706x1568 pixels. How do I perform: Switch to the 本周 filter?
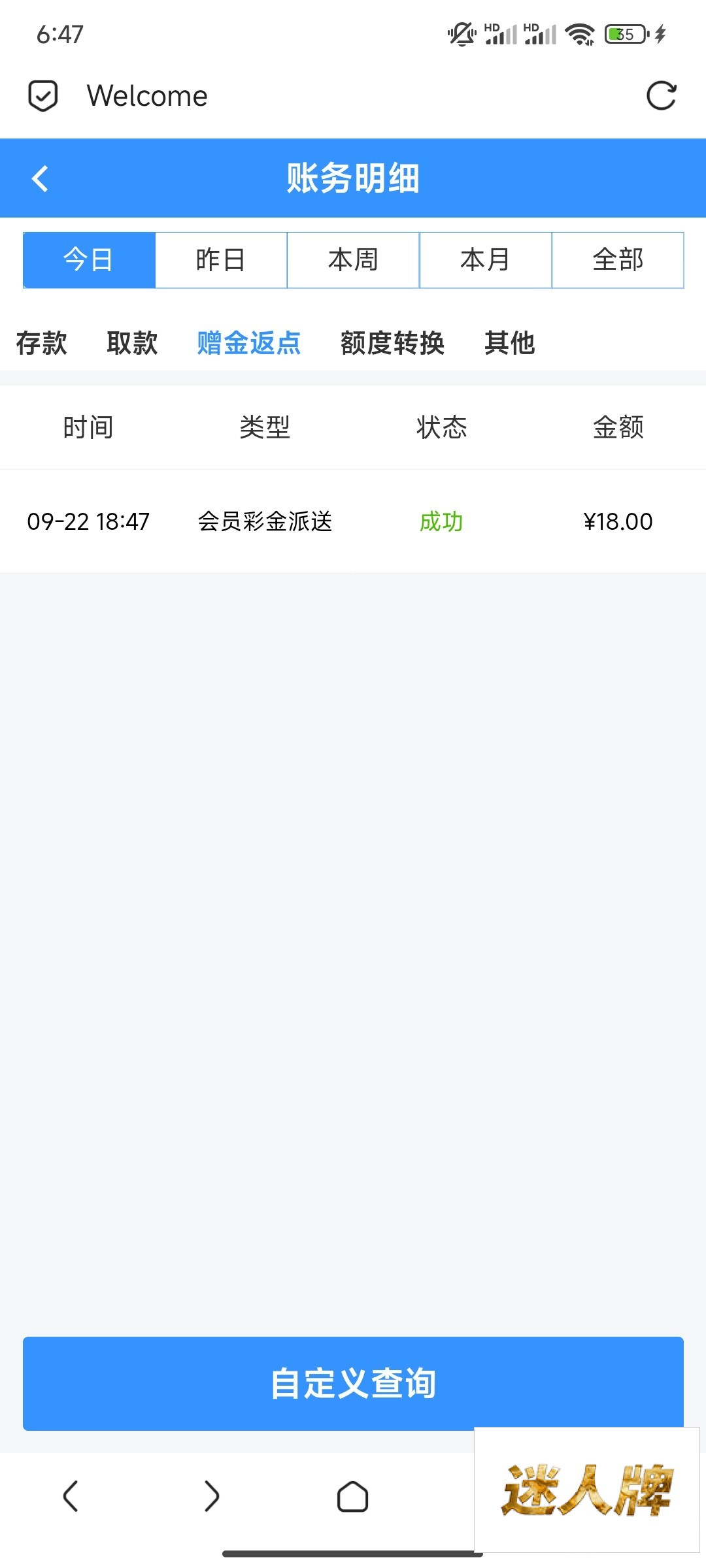353,260
